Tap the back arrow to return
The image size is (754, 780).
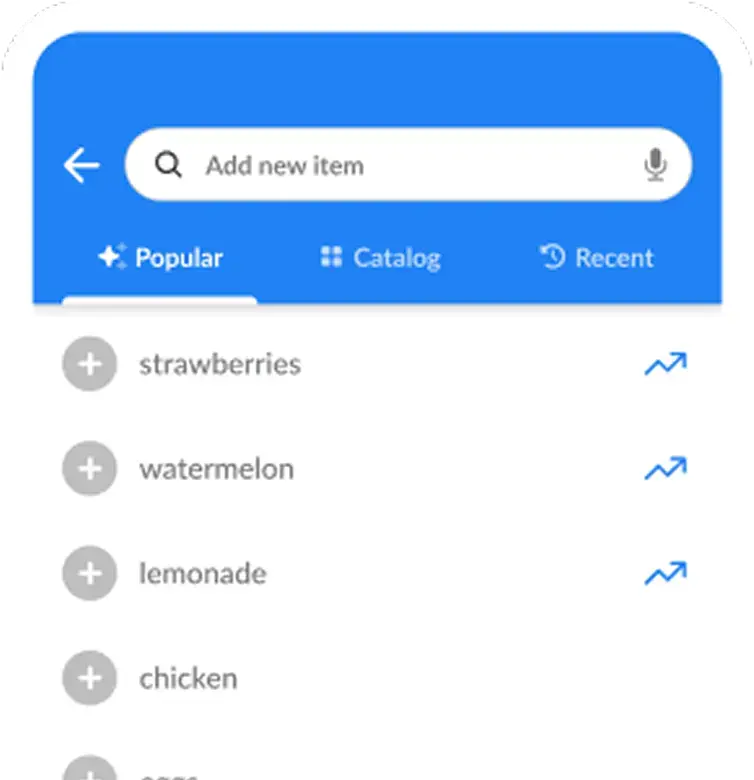81,165
